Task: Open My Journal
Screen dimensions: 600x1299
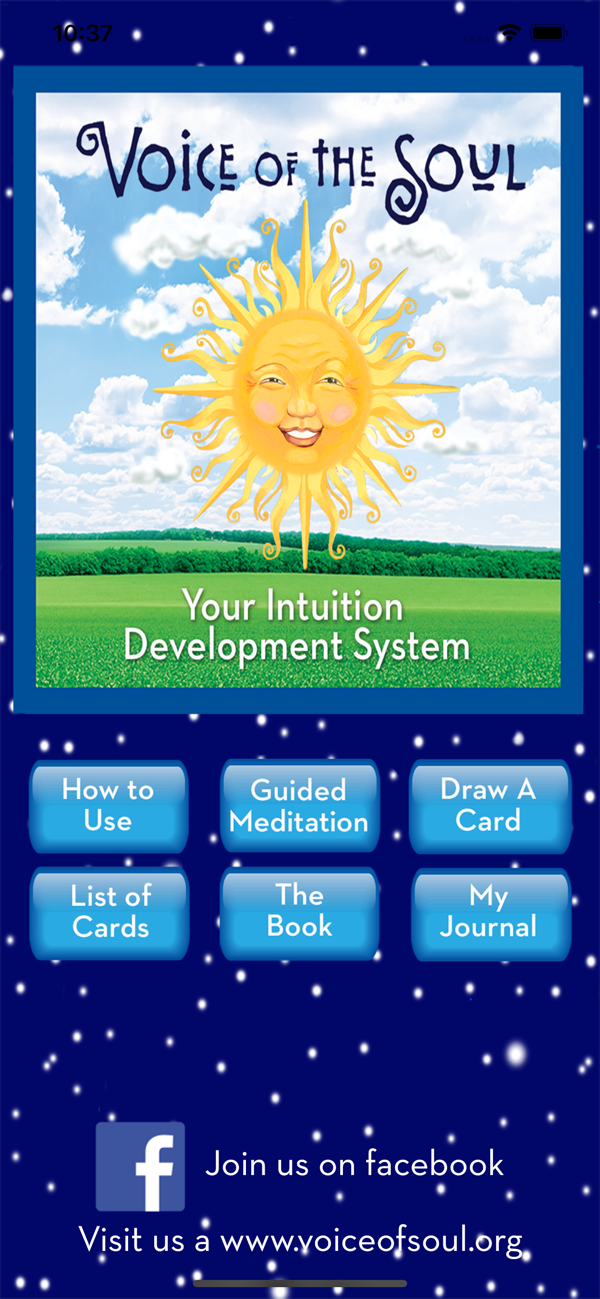Action: 490,913
